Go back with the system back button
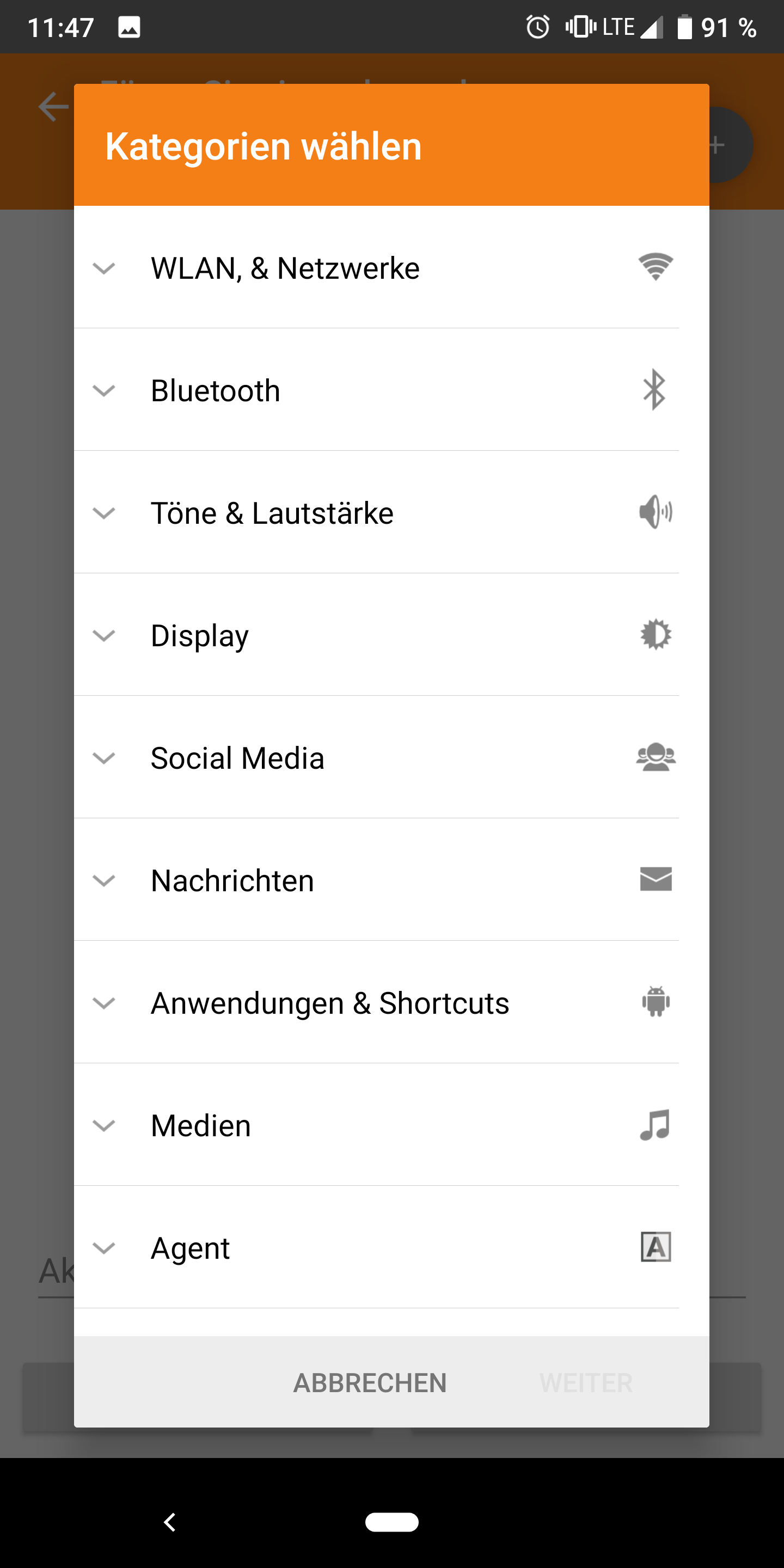 [x=170, y=1522]
